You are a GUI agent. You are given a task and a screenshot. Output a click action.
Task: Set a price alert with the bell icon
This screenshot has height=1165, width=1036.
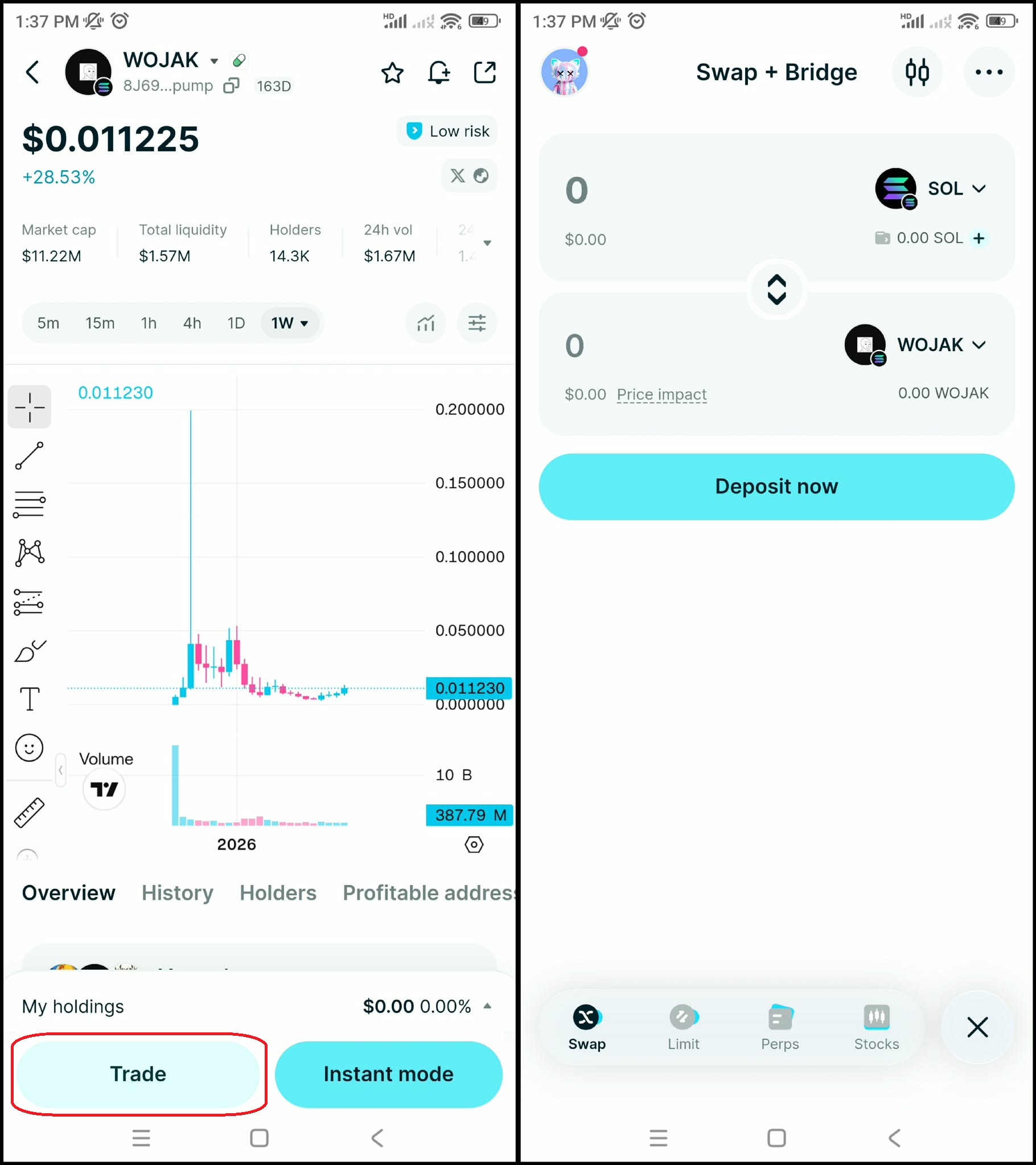438,72
